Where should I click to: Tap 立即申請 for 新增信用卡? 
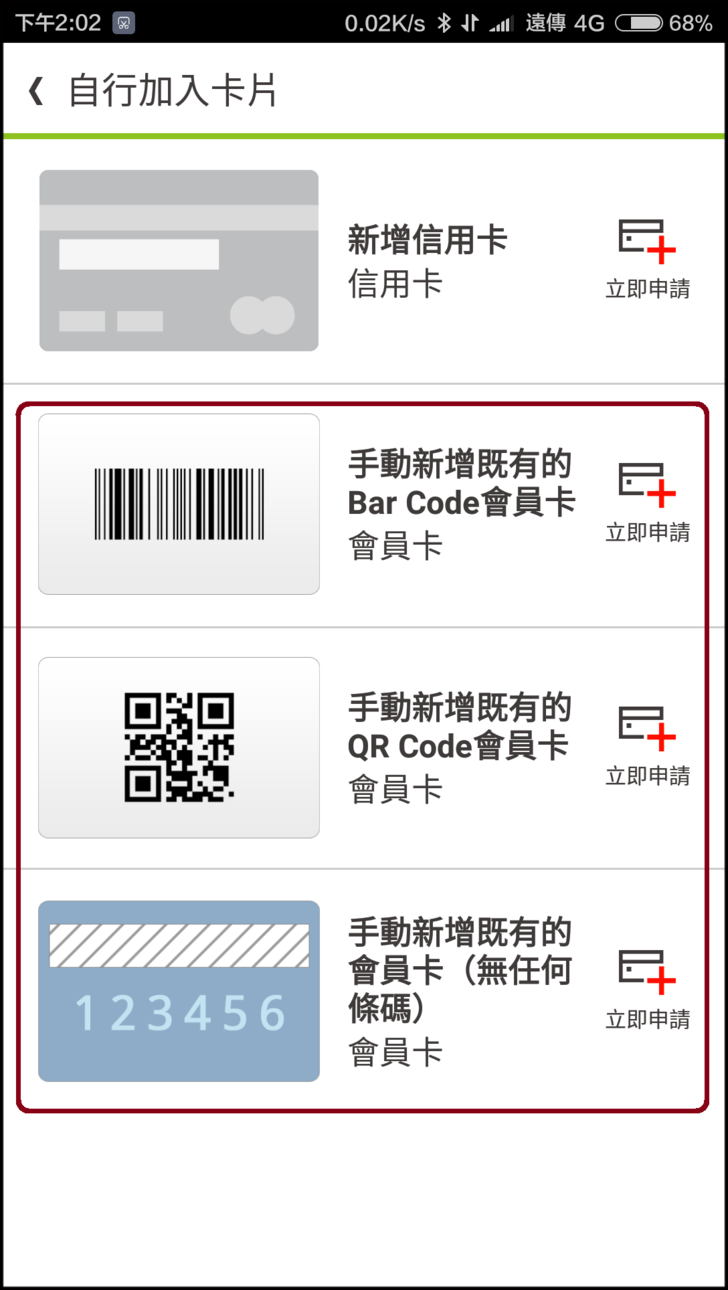[647, 259]
